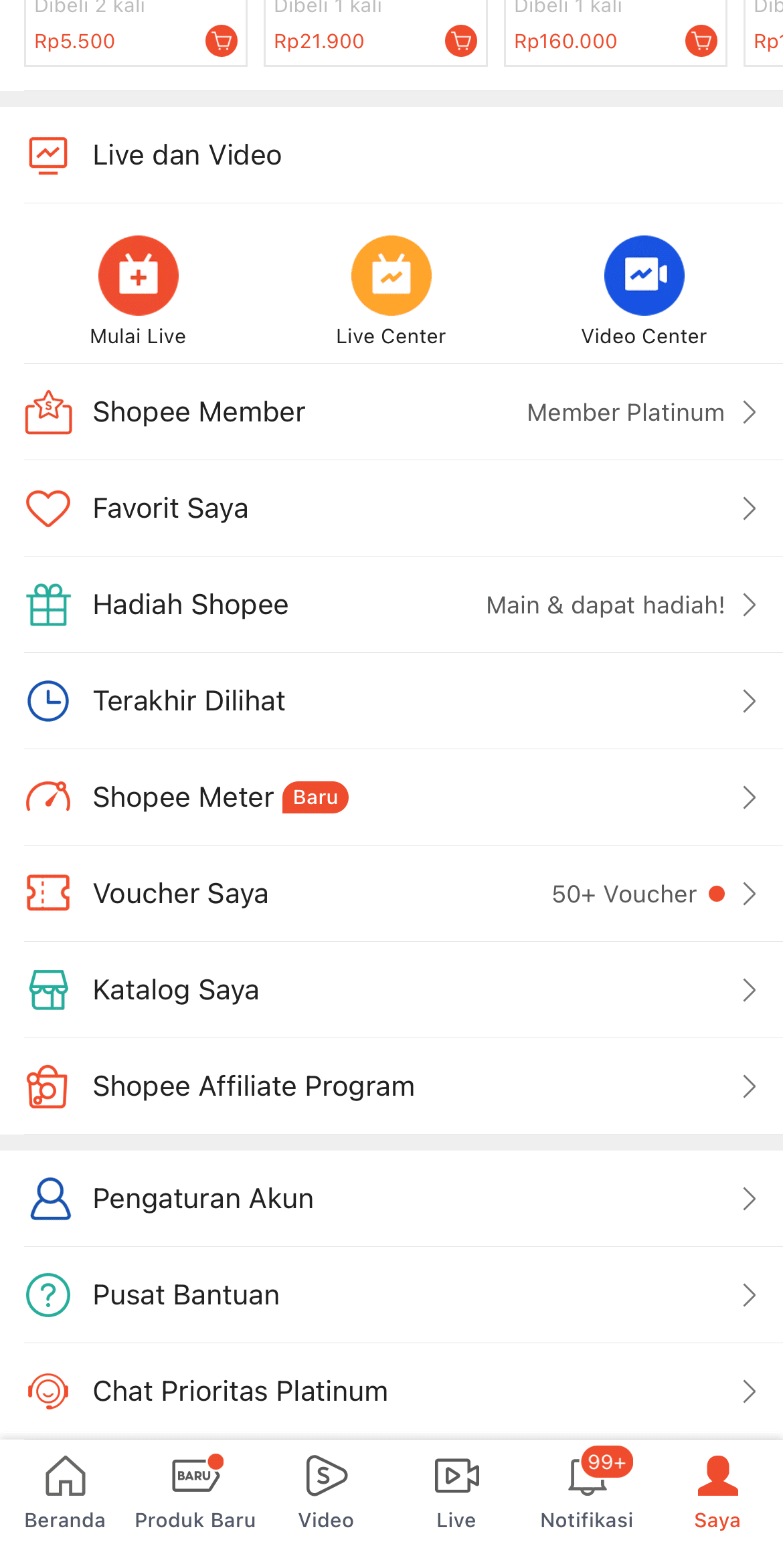783x1568 pixels.
Task: Switch to the Produk Baru tab
Action: point(195,1490)
